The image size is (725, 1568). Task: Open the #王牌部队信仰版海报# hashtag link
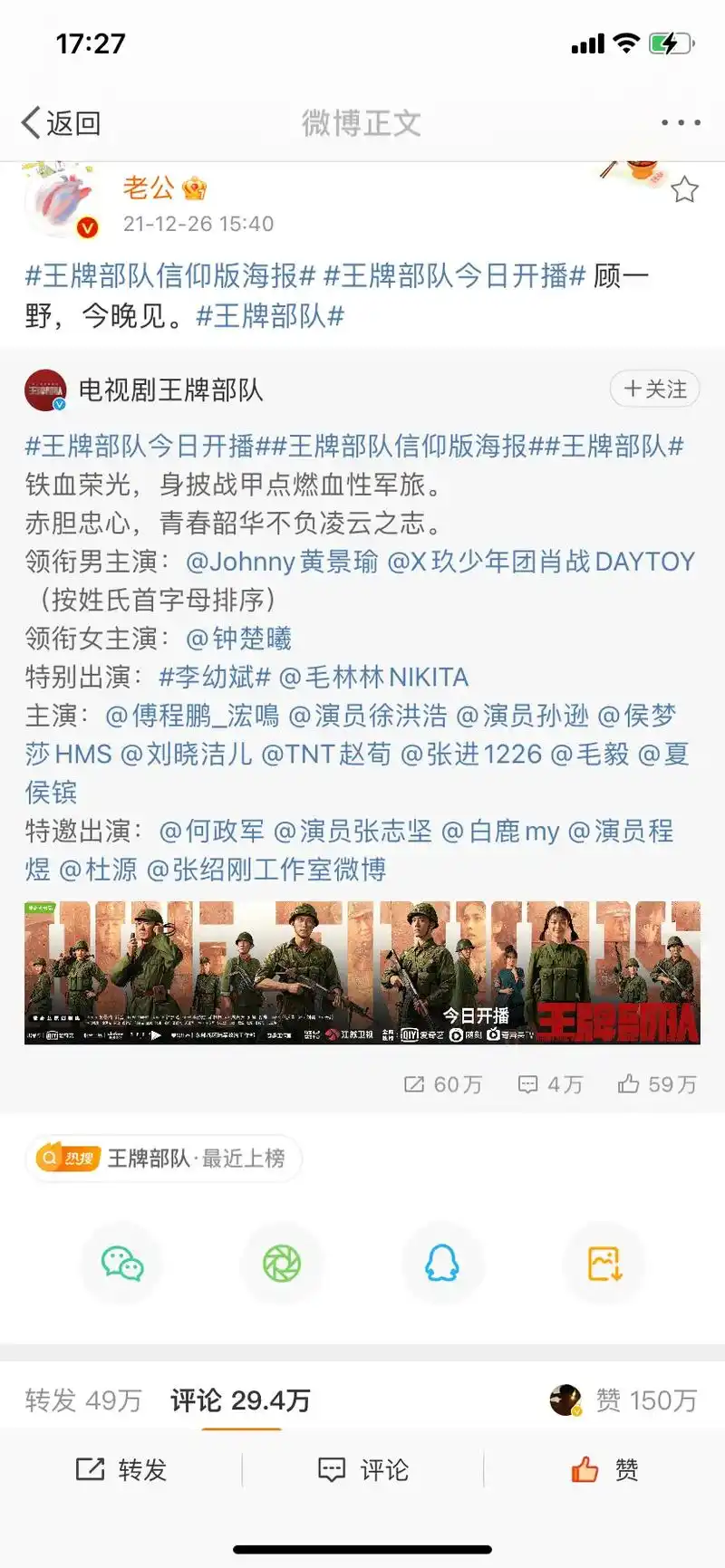pyautogui.click(x=170, y=275)
